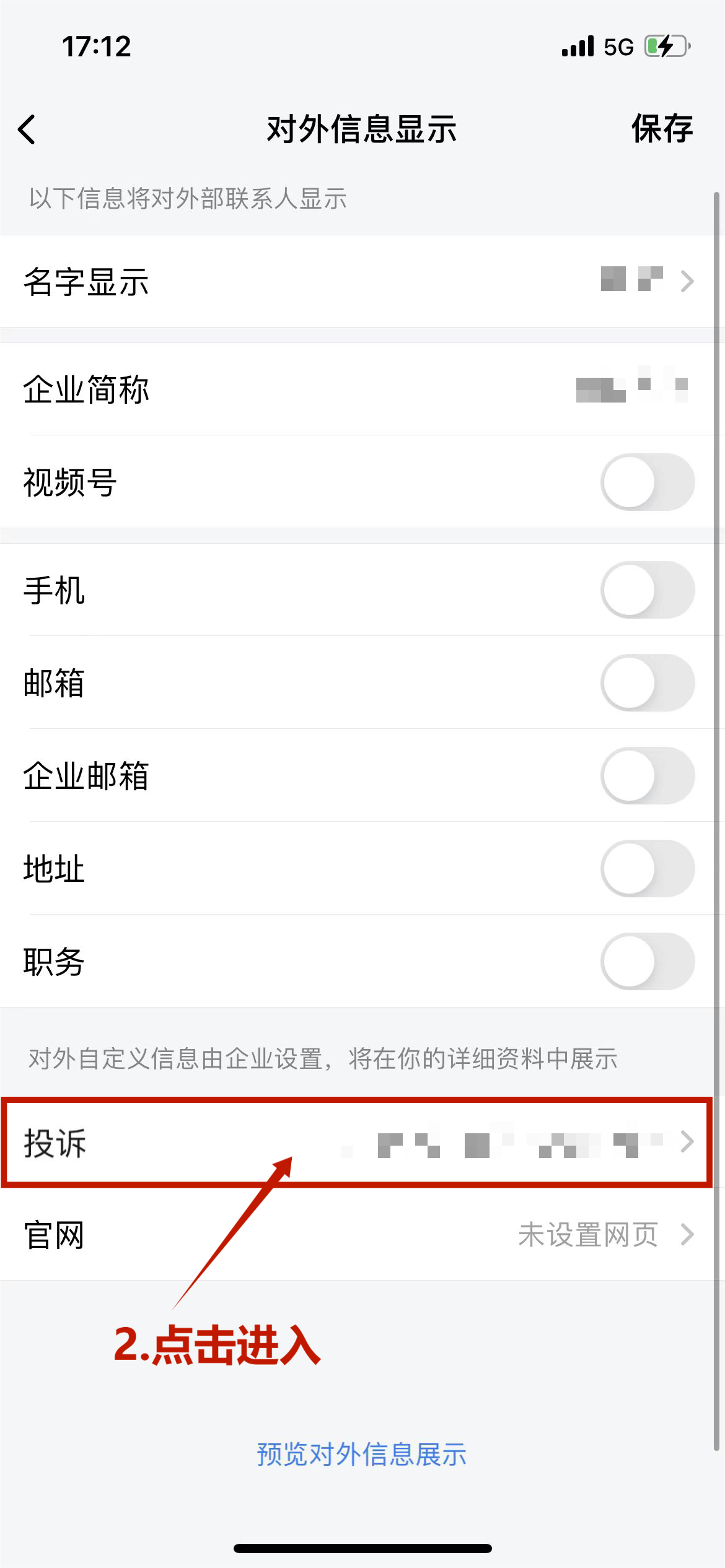Image resolution: width=725 pixels, height=1568 pixels.
Task: Tap 保存 to save changes
Action: 662,129
